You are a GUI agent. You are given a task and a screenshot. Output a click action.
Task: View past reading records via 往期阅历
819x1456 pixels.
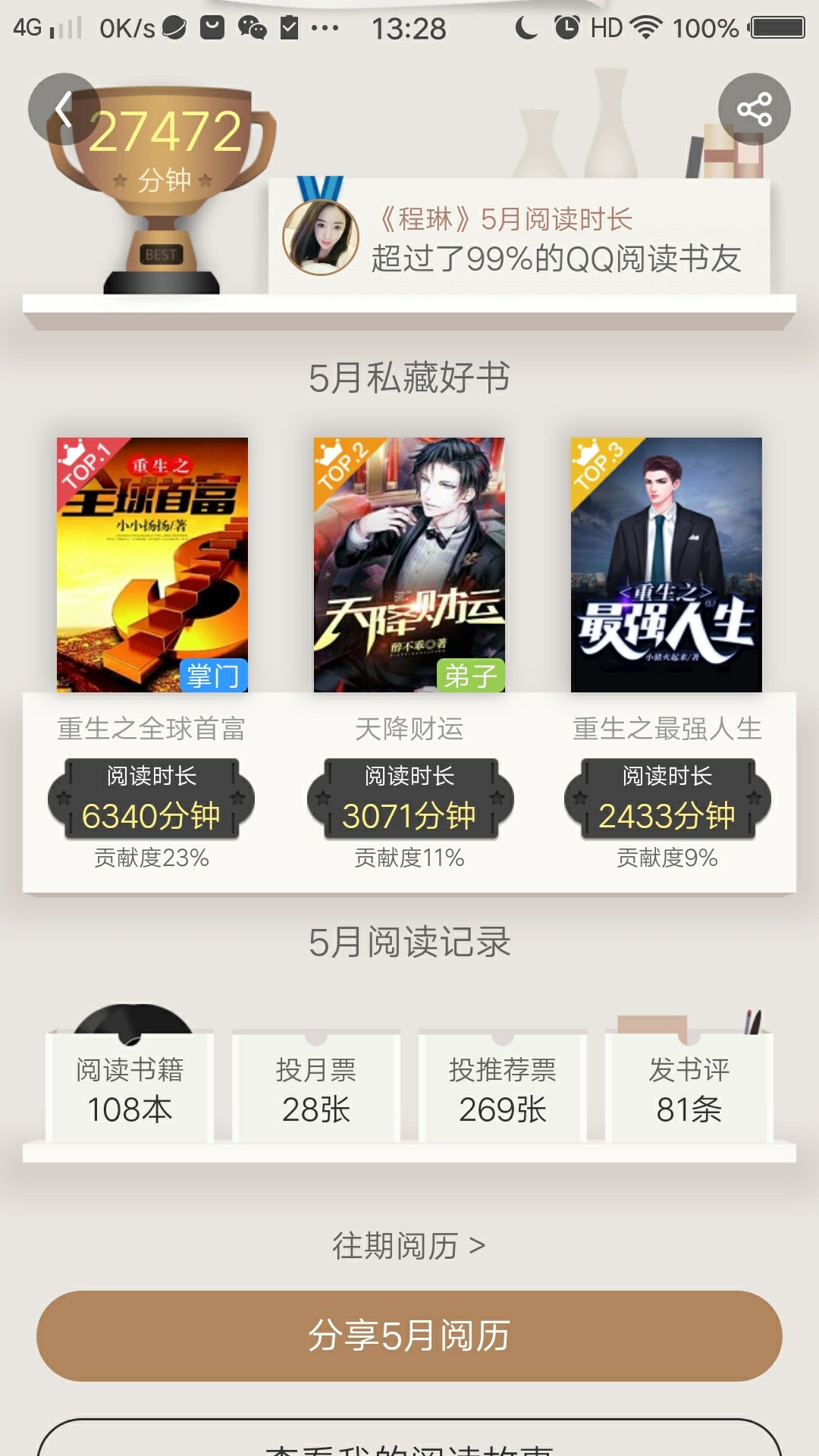point(409,1245)
